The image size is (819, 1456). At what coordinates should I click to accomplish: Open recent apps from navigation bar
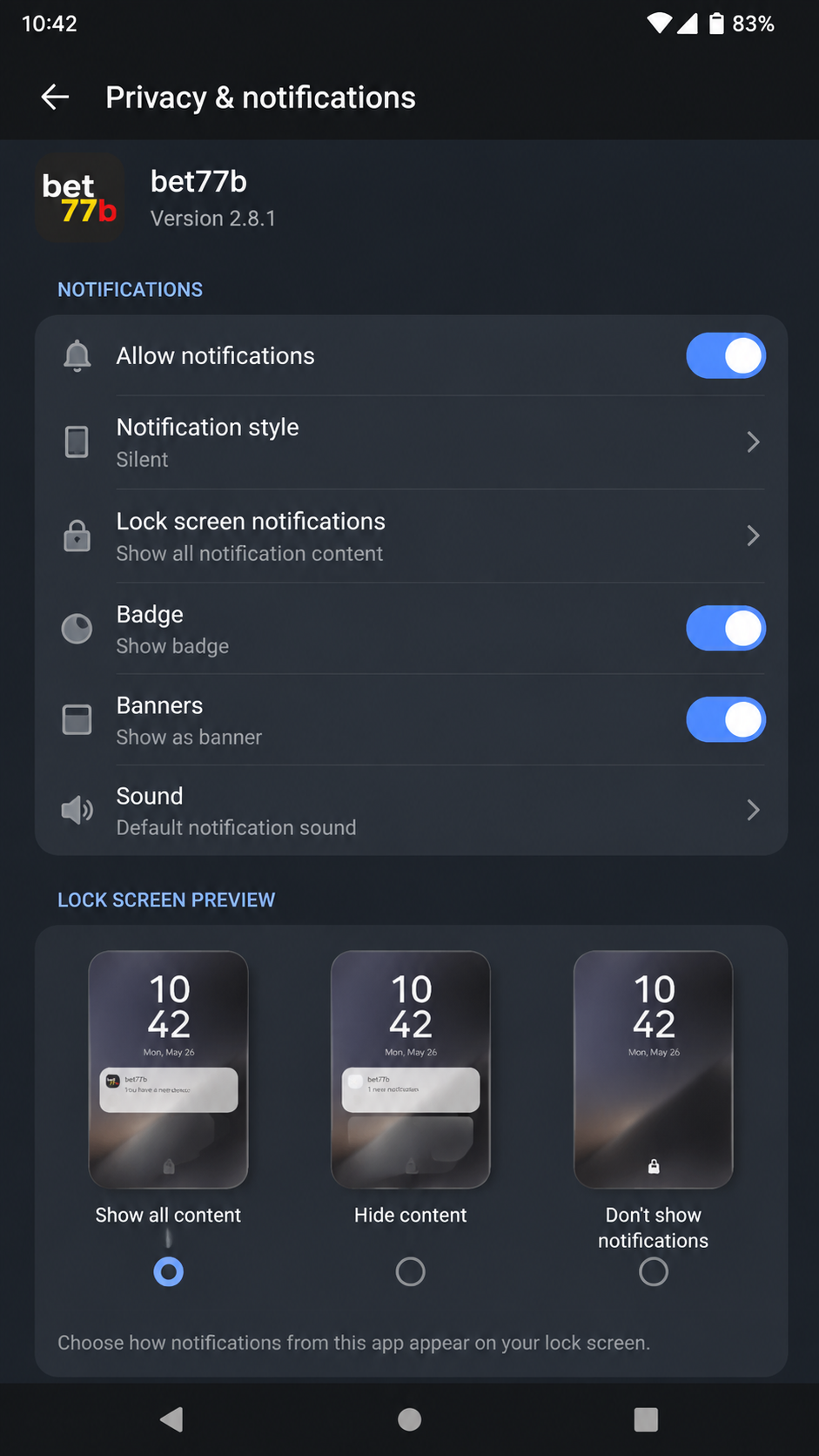tap(646, 1419)
